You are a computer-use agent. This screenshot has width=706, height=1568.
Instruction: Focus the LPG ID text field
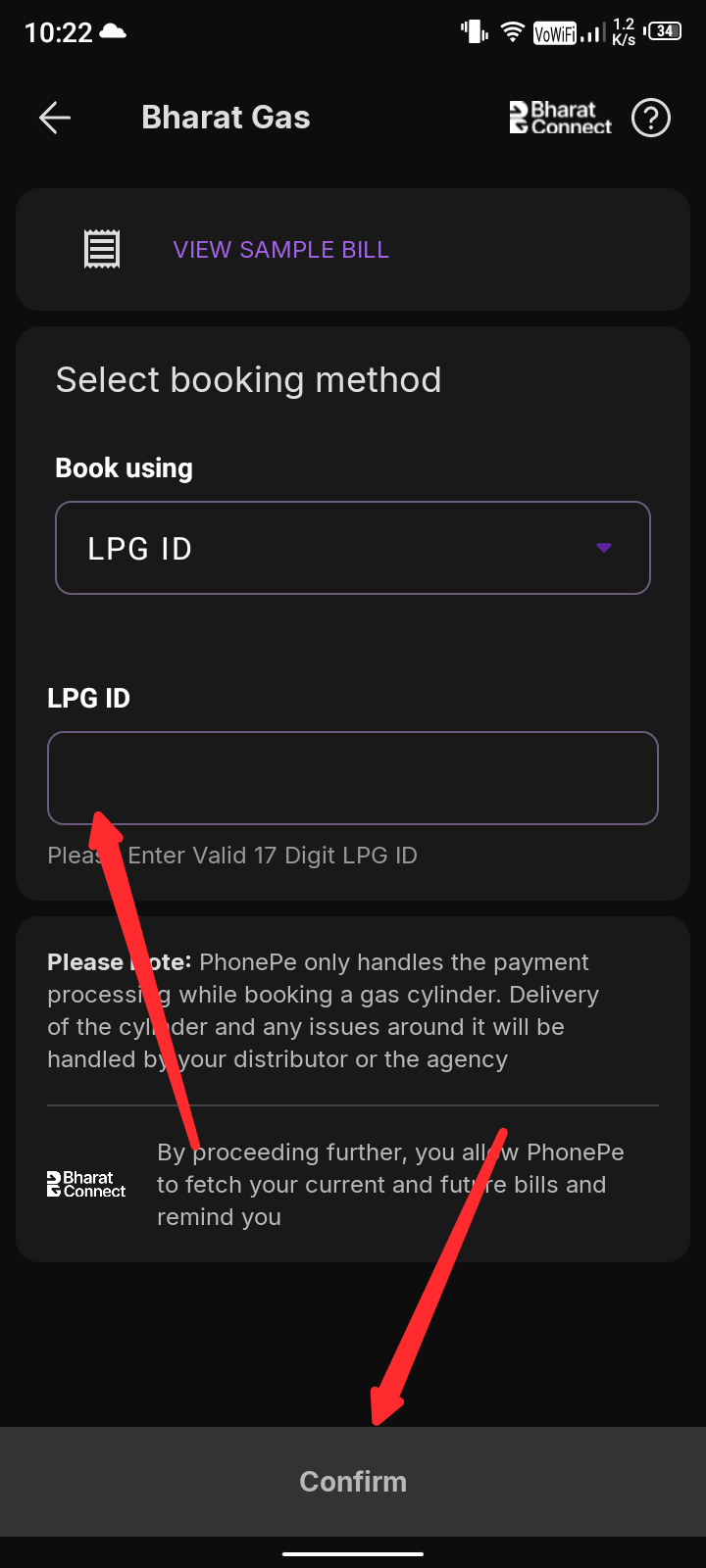(353, 778)
